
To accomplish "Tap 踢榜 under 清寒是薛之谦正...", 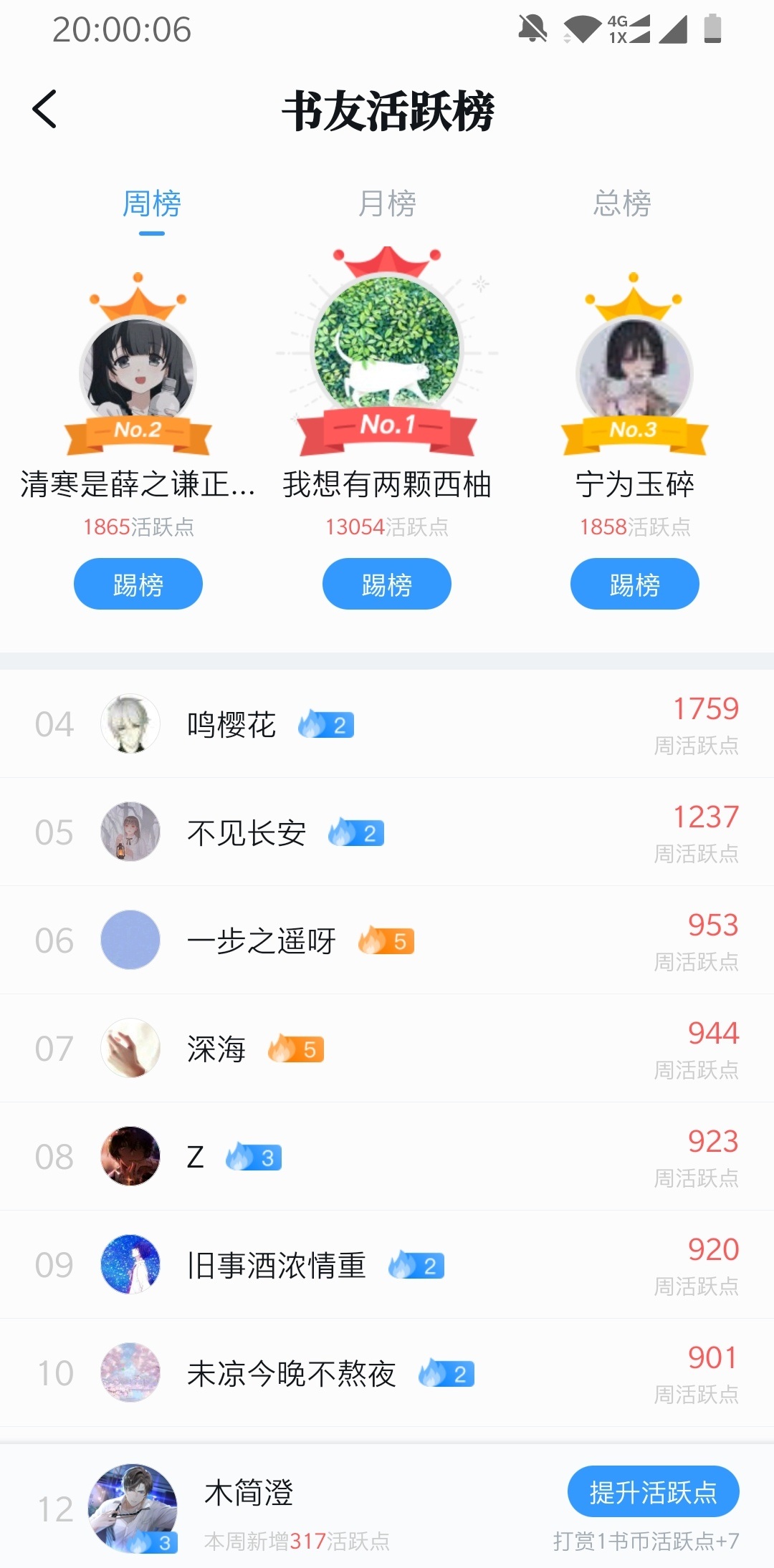I will point(138,585).
